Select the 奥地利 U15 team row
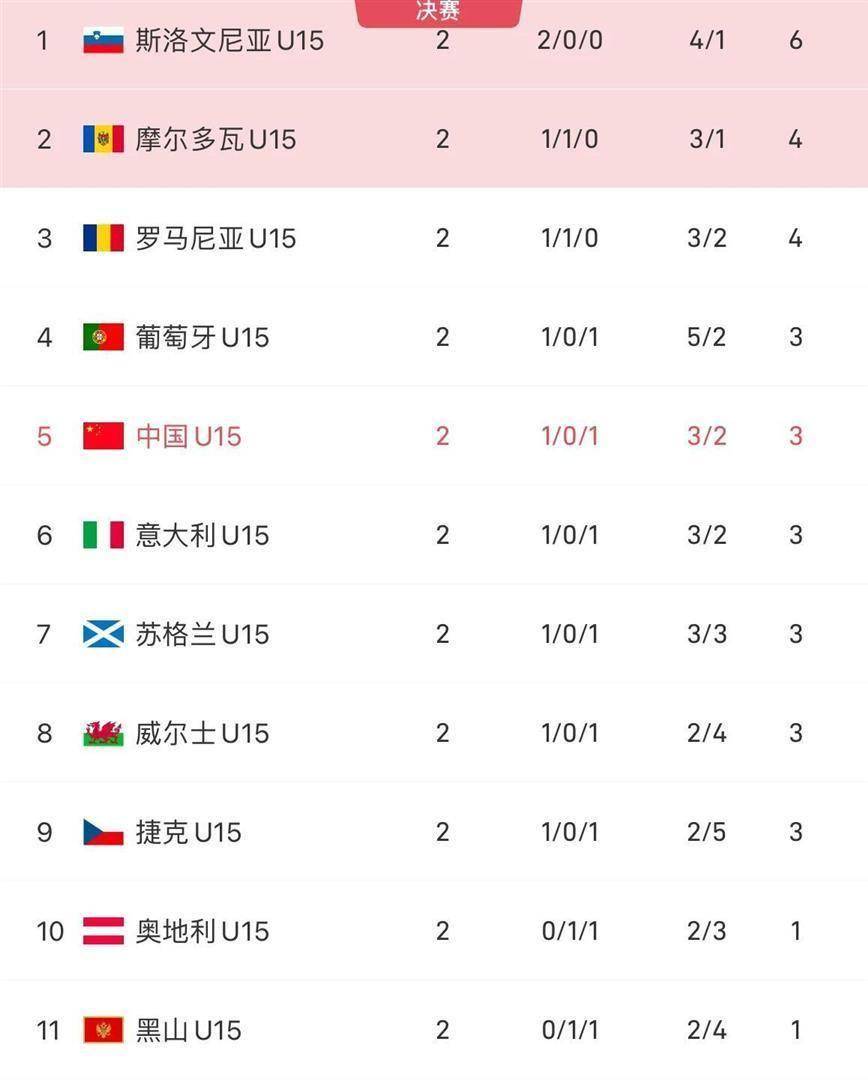The image size is (868, 1080). pyautogui.click(x=202, y=931)
